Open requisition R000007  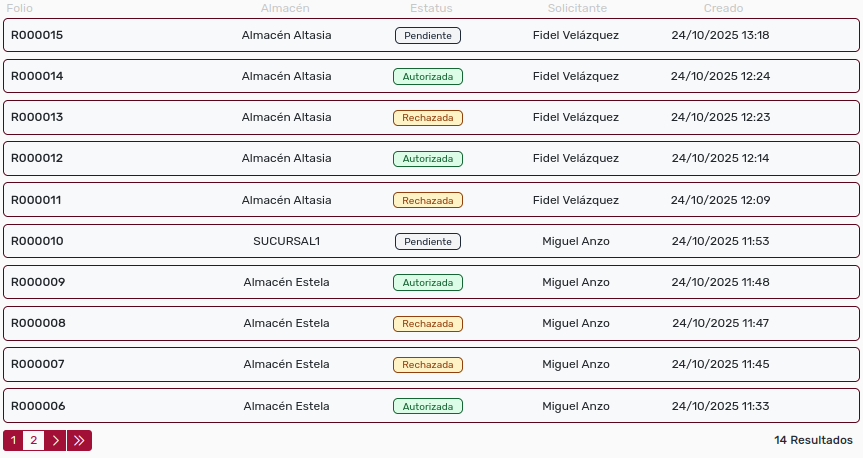coord(37,364)
